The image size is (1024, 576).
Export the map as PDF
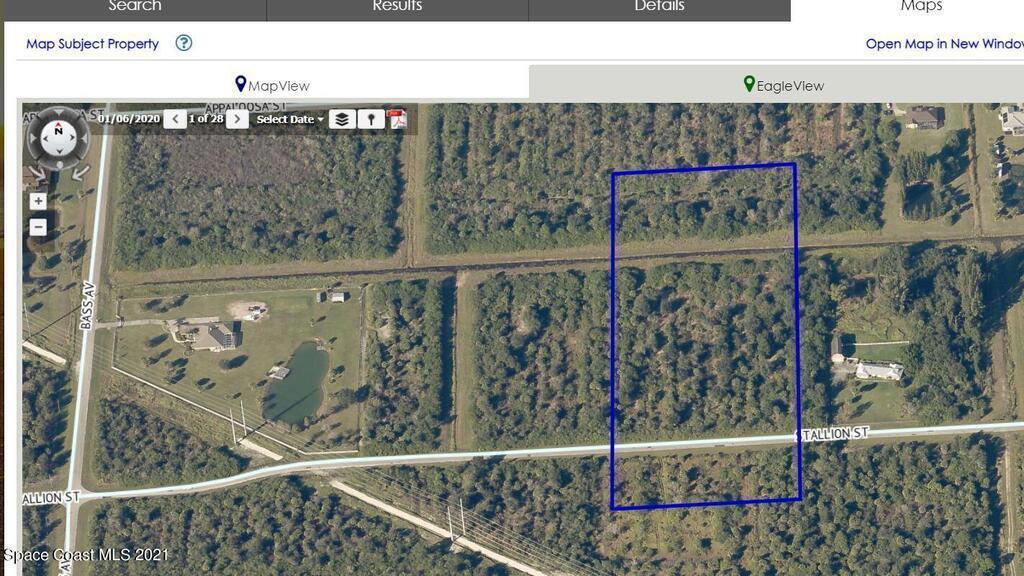coord(397,119)
